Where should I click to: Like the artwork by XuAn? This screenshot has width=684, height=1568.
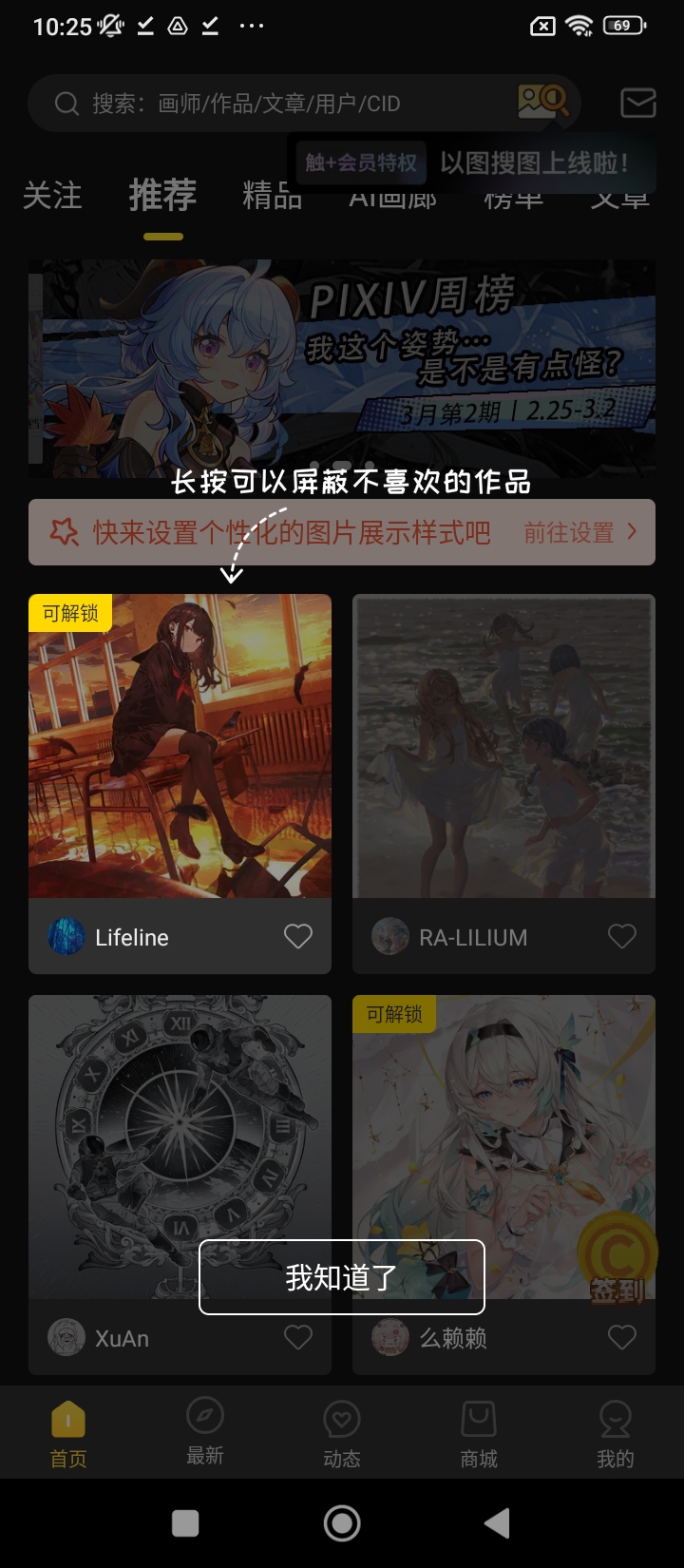(298, 1338)
